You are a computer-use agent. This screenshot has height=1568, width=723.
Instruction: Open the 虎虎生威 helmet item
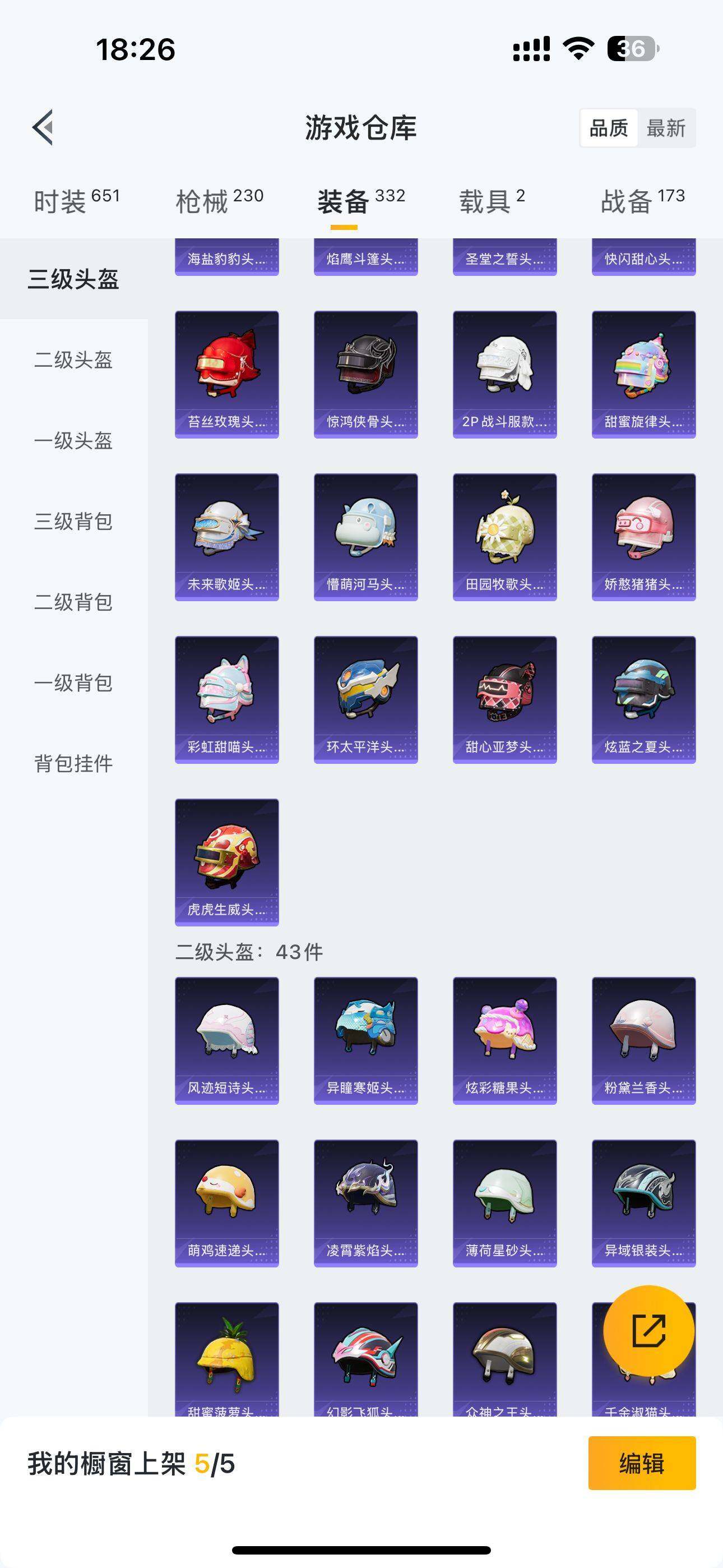[x=226, y=861]
